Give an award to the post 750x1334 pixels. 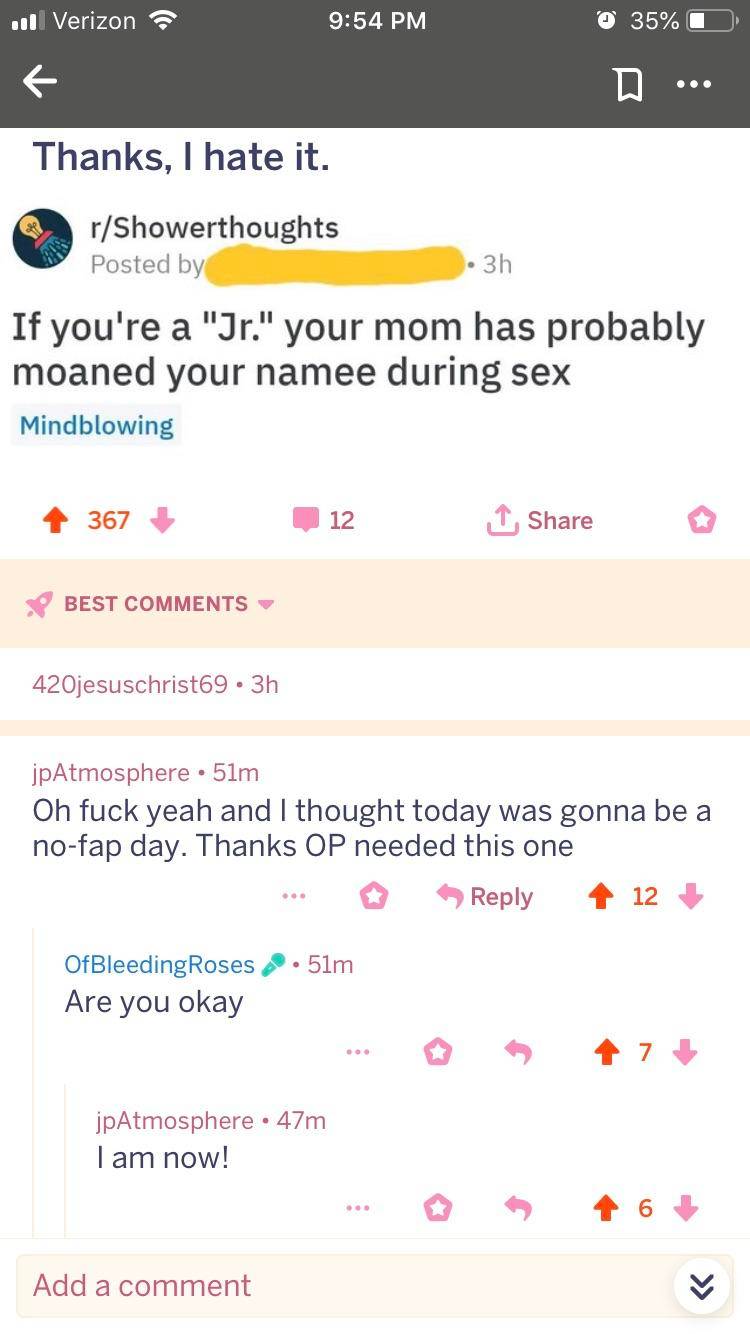(x=702, y=520)
